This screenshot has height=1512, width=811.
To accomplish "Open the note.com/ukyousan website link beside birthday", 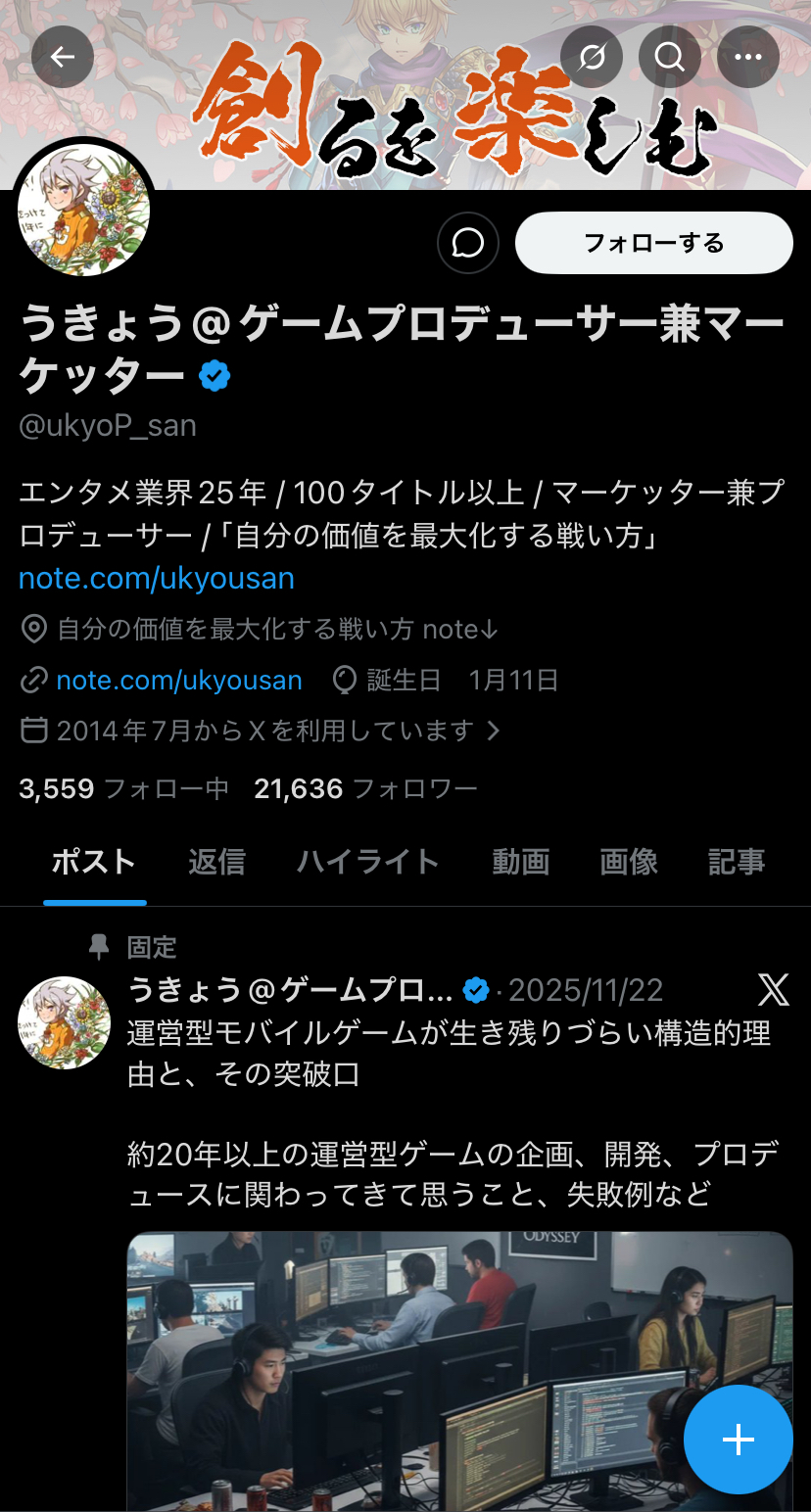I will 178,680.
